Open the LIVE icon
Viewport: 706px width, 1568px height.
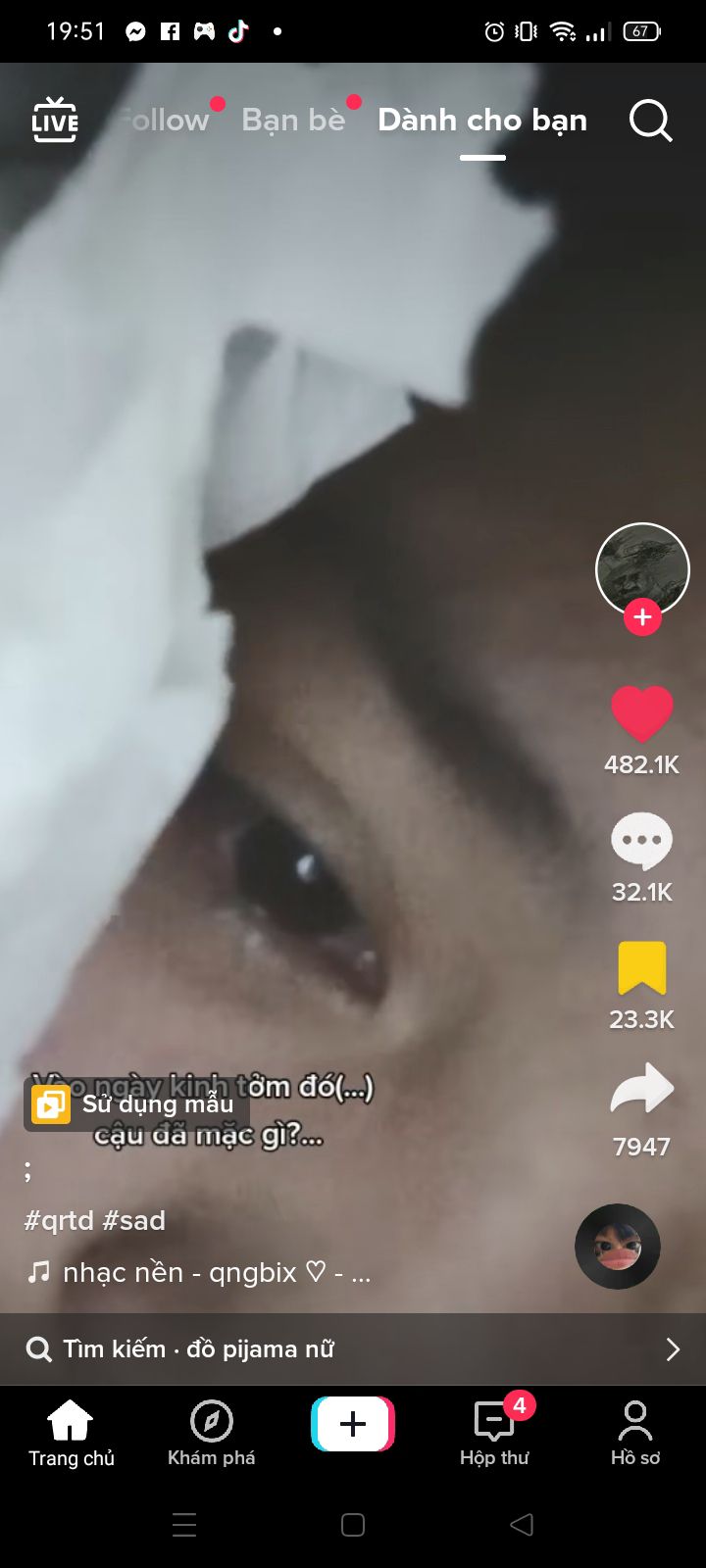(x=55, y=121)
